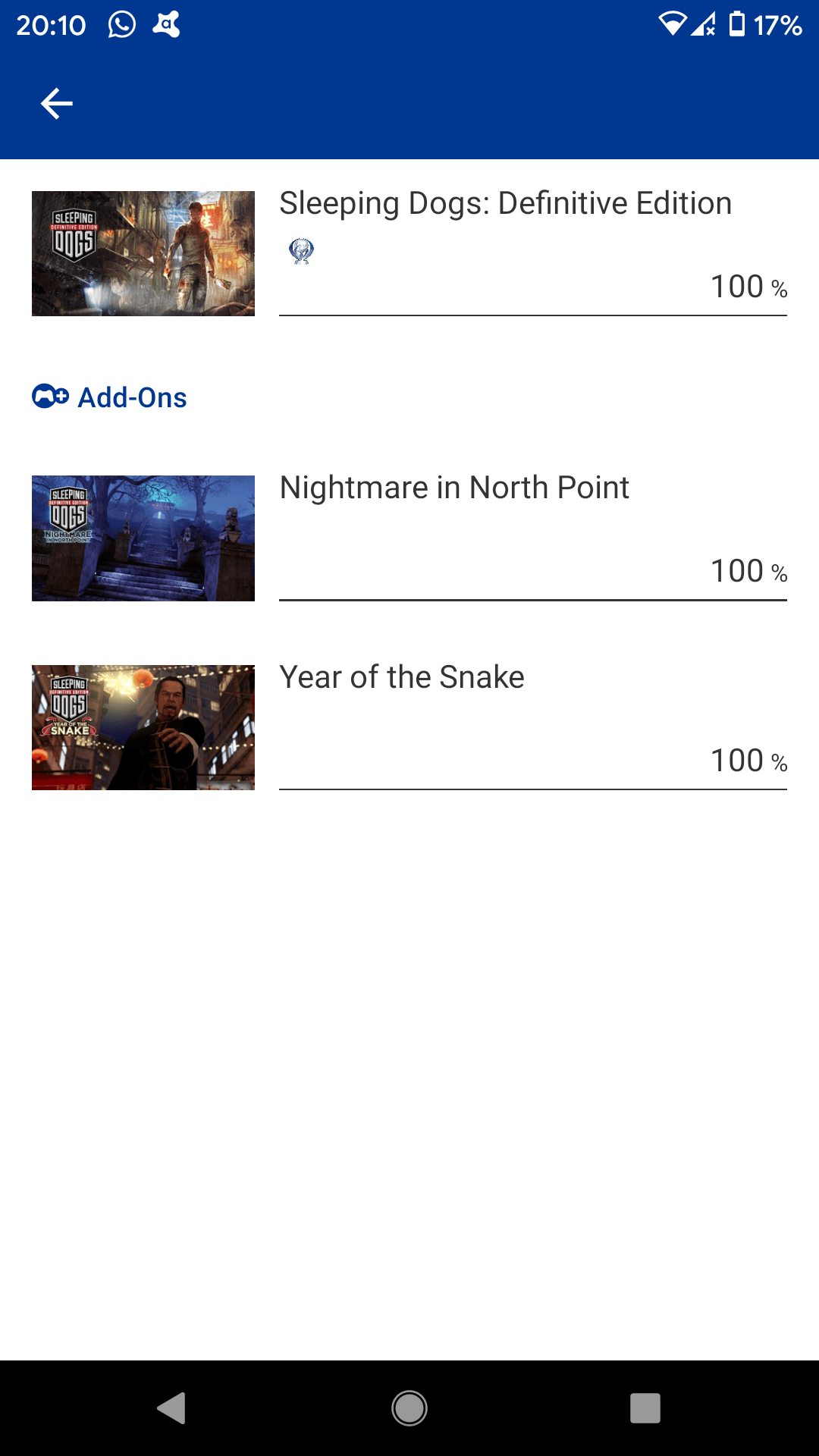This screenshot has height=1456, width=819.
Task: Open the Nightmare in North Point entry
Action: 454,488
